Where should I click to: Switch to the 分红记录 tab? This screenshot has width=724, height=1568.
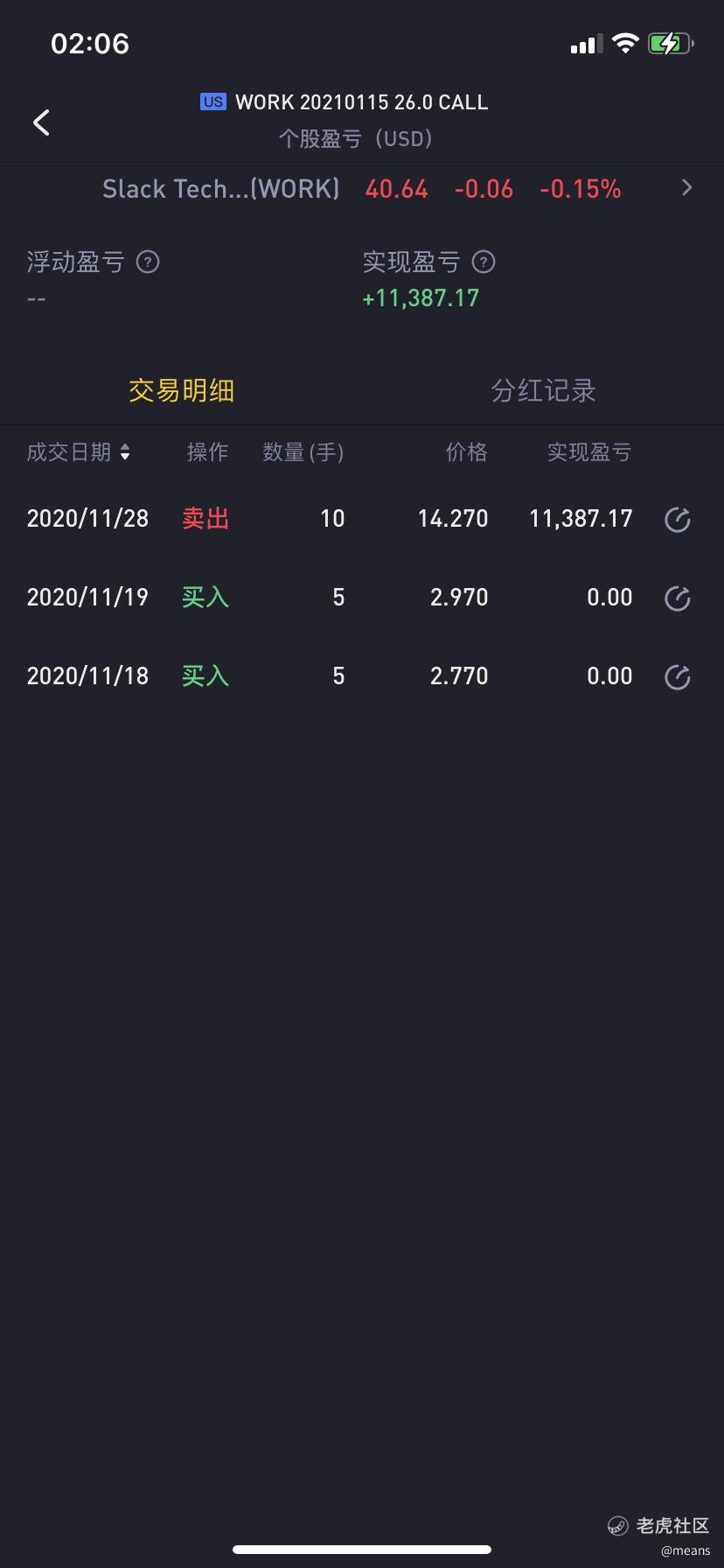[543, 390]
